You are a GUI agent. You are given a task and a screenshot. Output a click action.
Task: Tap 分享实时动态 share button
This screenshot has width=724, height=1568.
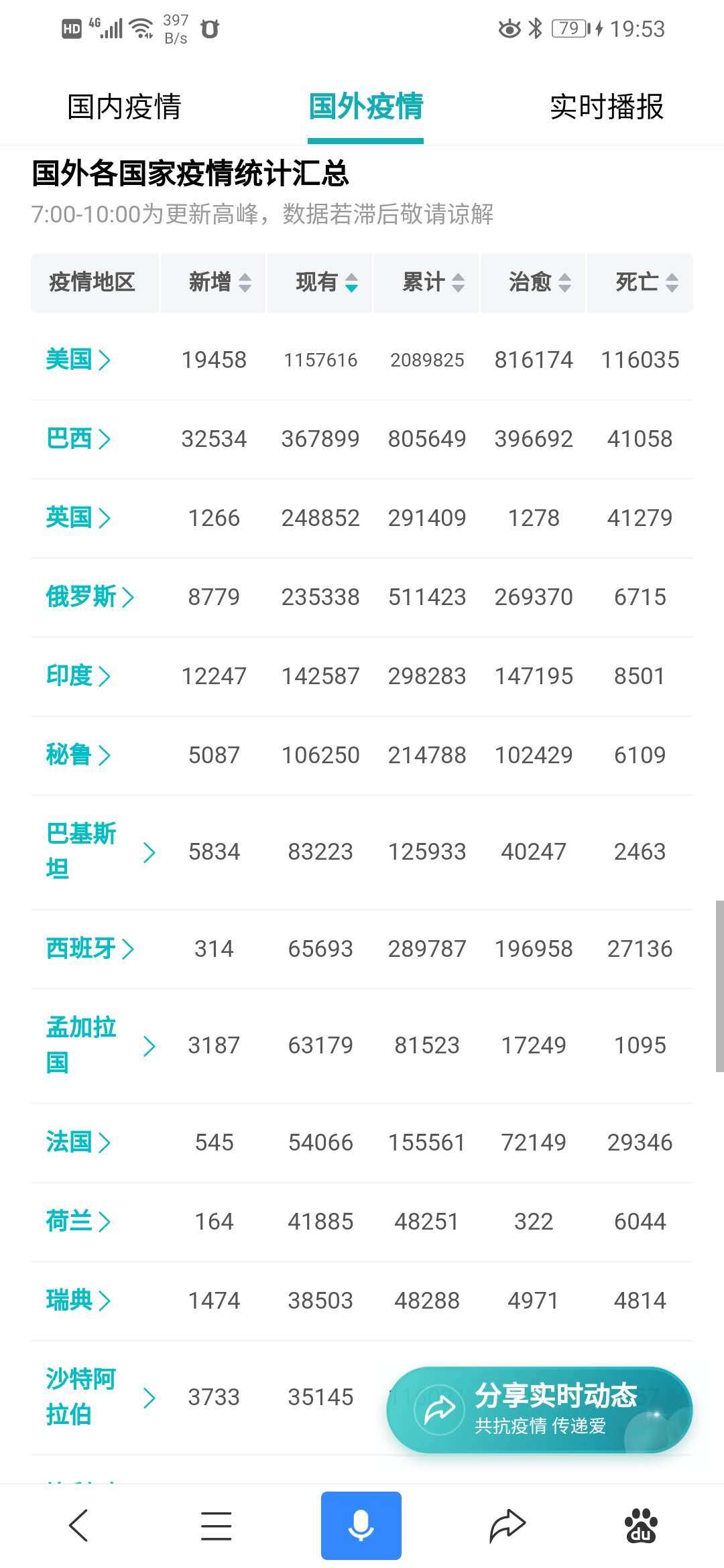[540, 1411]
